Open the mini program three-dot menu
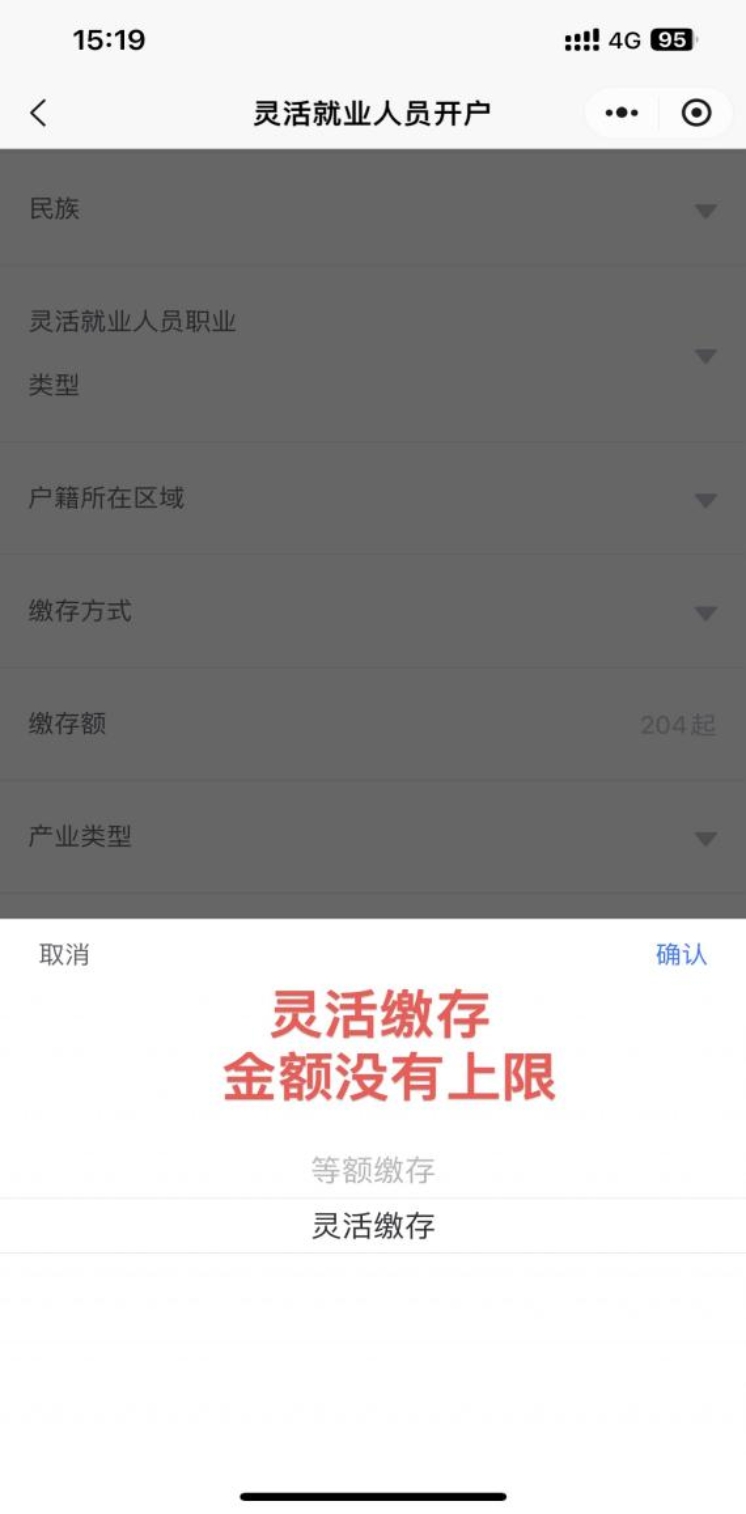746x1514 pixels. [x=622, y=113]
